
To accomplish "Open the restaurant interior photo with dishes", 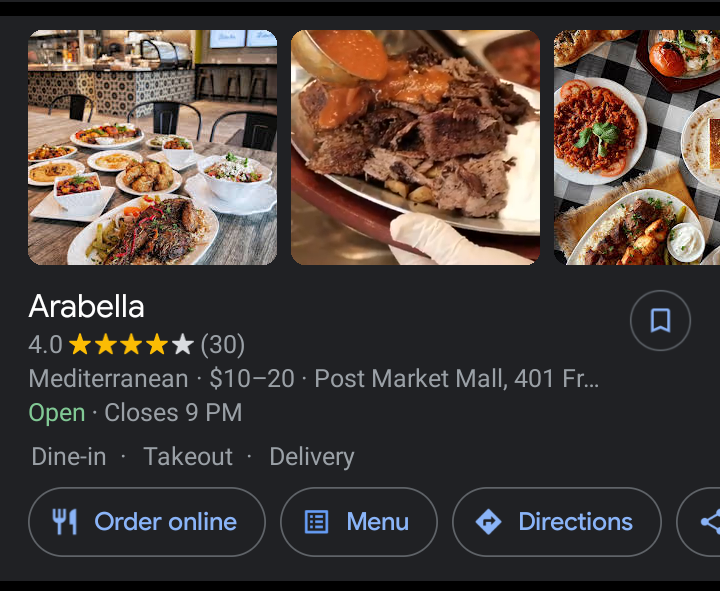I will point(153,148).
